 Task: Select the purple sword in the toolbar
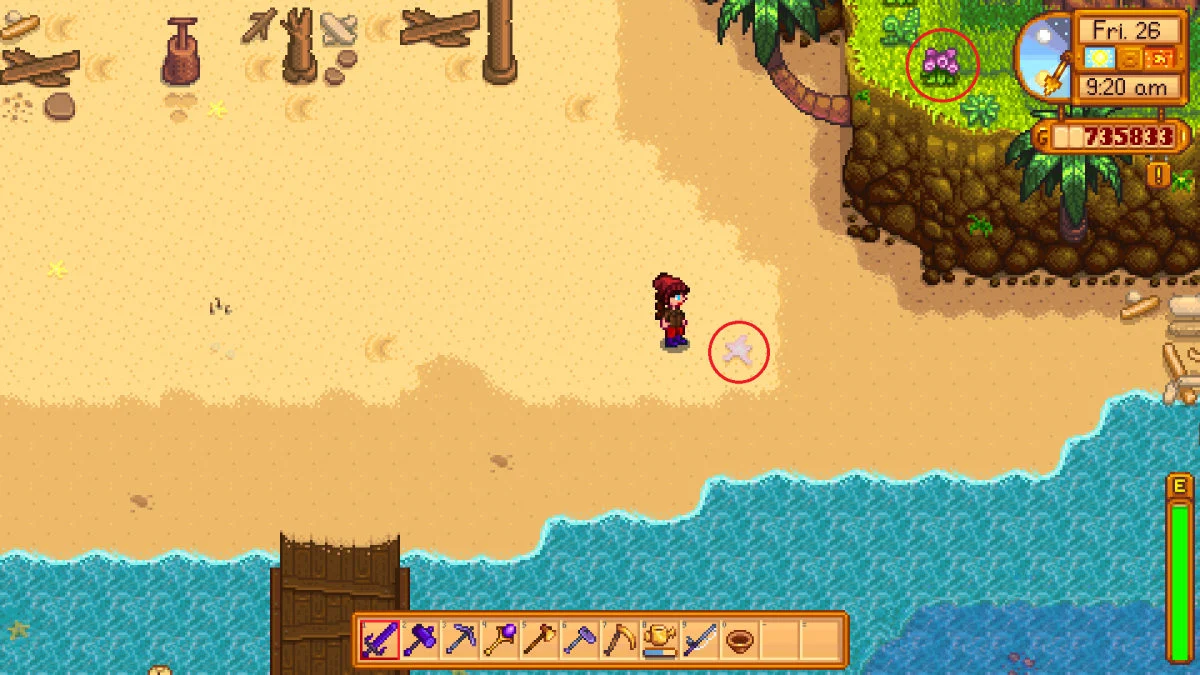[x=380, y=639]
